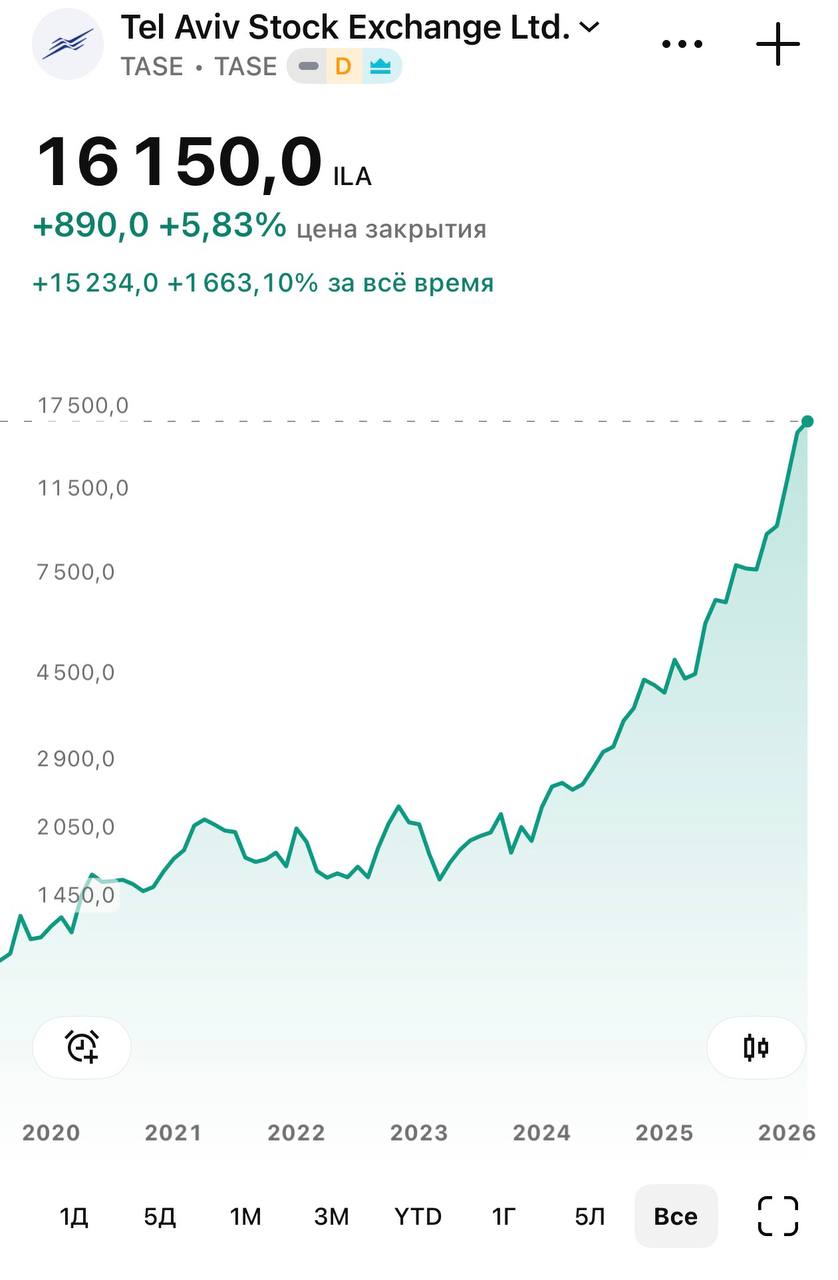Select the 5Д time range
The width and height of the screenshot is (838, 1280).
point(160,1216)
